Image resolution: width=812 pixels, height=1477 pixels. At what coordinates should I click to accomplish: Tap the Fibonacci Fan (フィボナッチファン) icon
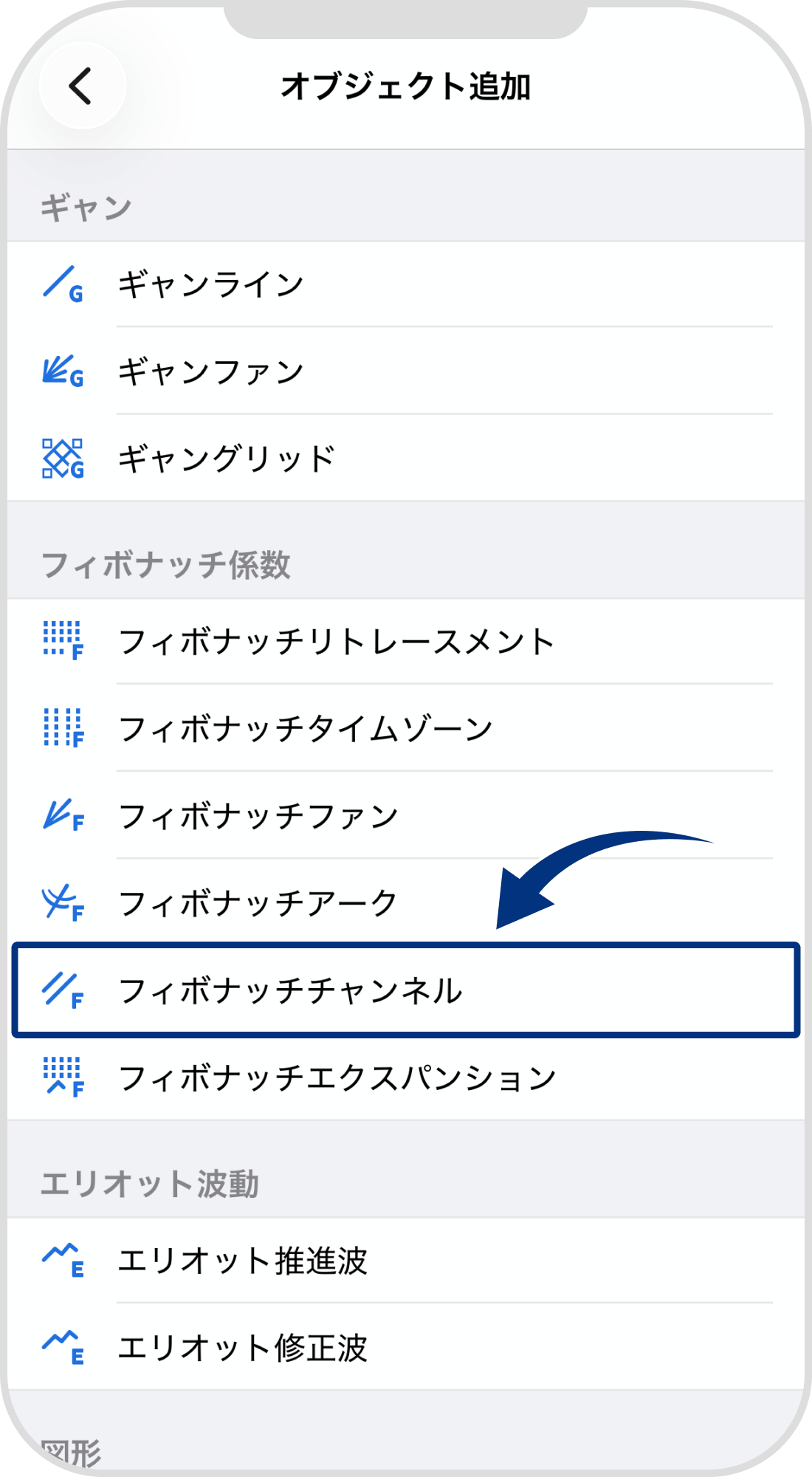pyautogui.click(x=63, y=815)
